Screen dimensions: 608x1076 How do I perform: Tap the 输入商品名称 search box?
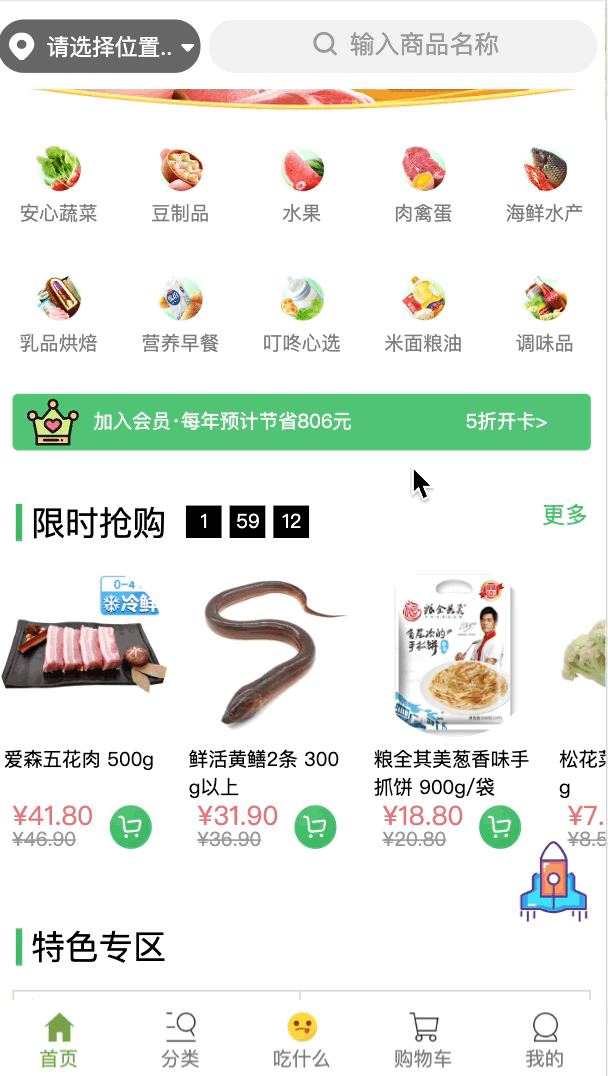point(409,45)
